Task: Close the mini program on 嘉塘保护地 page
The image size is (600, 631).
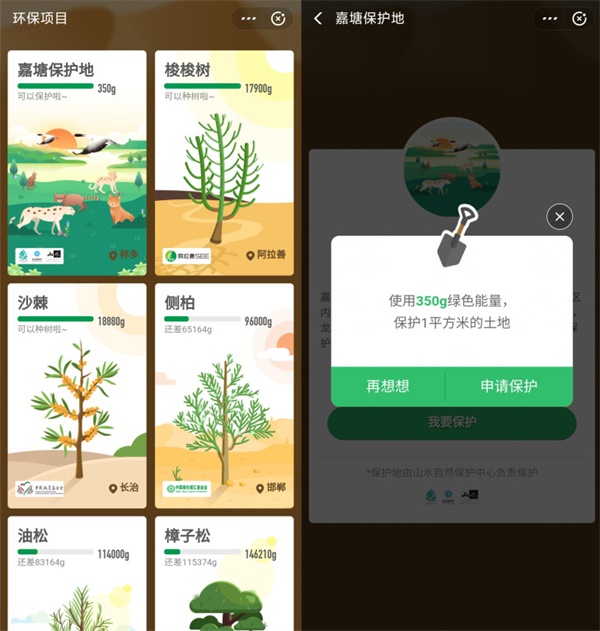Action: tap(579, 19)
